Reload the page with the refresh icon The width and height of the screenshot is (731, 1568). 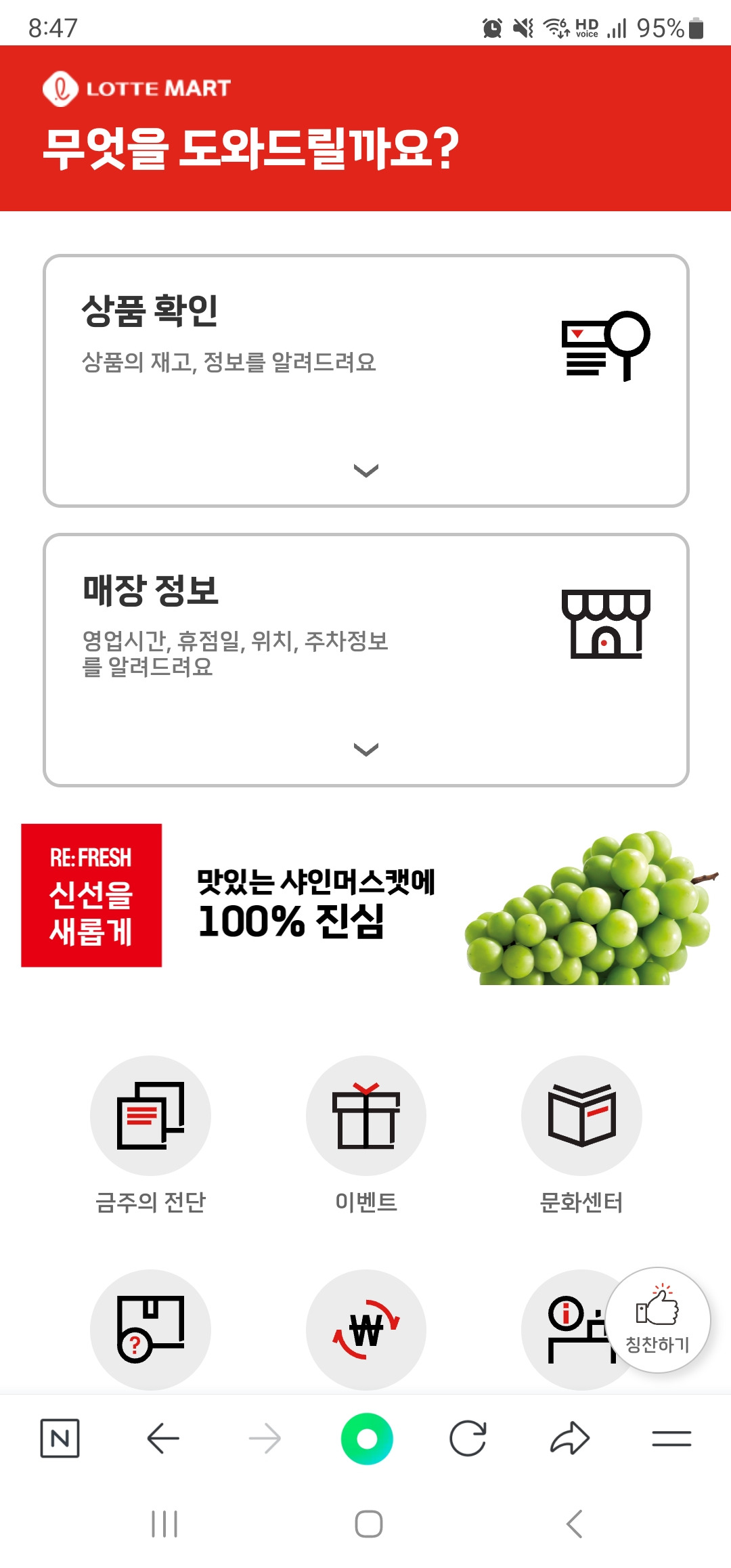tap(467, 1438)
